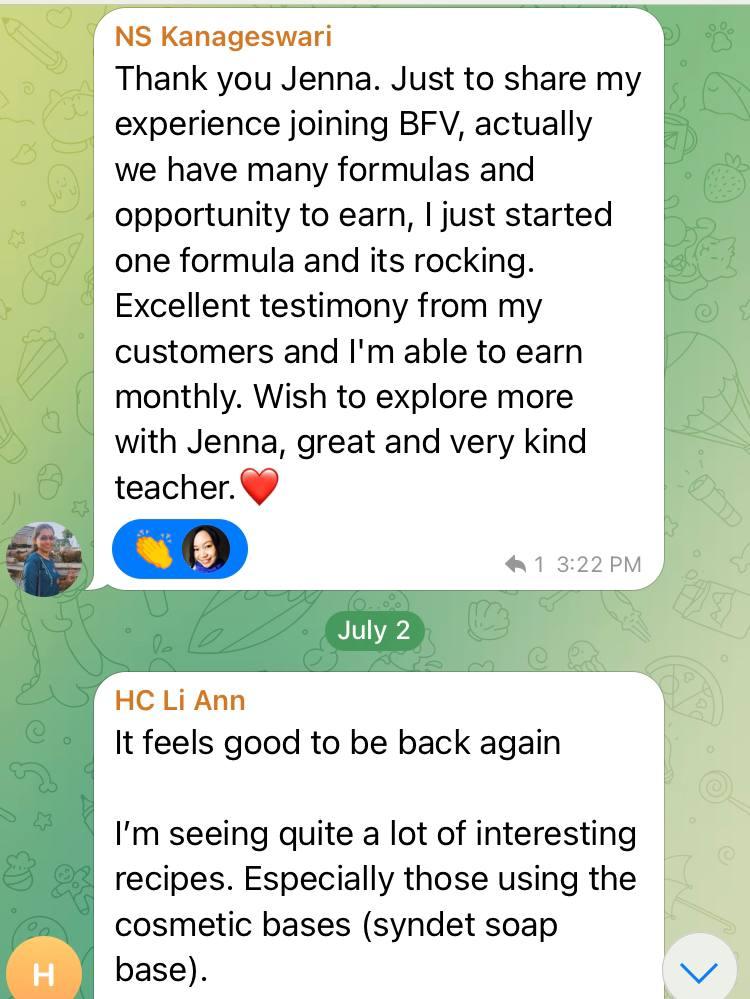The image size is (750, 999).
Task: Tap the July 2 date badge
Action: (x=374, y=630)
